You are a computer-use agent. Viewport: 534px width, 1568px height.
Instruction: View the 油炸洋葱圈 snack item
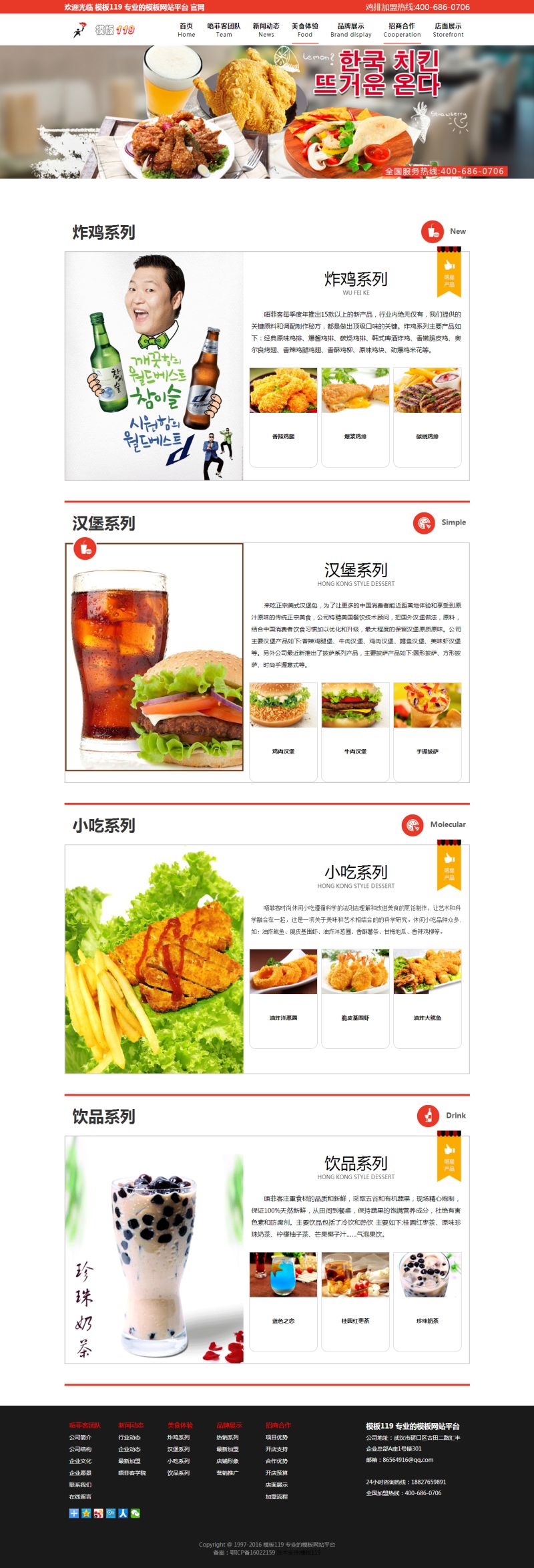(283, 998)
